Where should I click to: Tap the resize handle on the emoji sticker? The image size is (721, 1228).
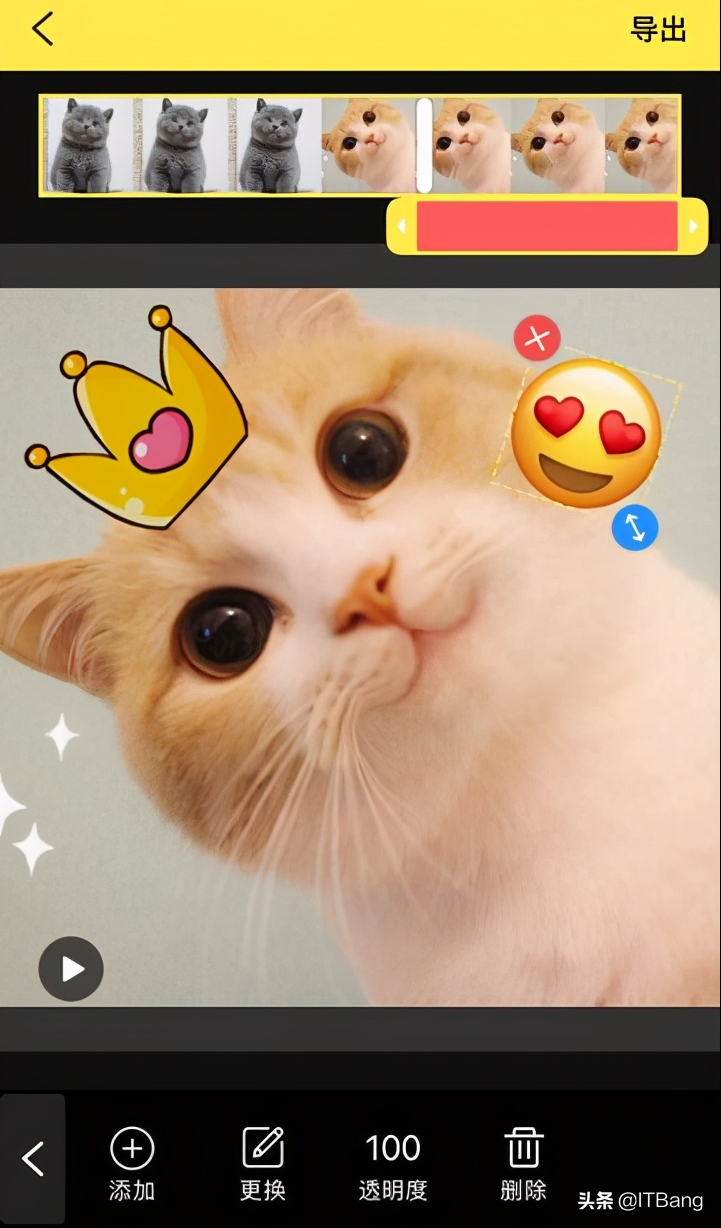point(635,529)
